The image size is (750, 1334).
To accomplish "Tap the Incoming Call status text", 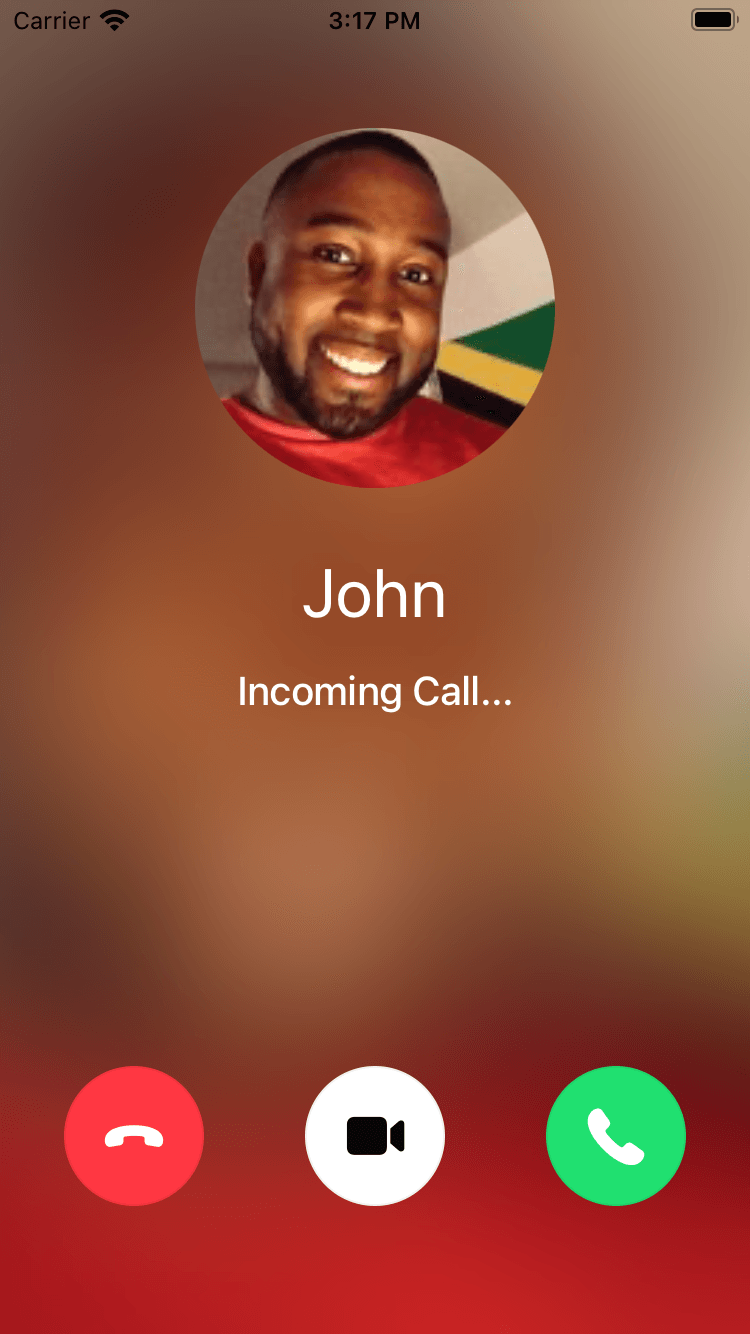I will [375, 691].
